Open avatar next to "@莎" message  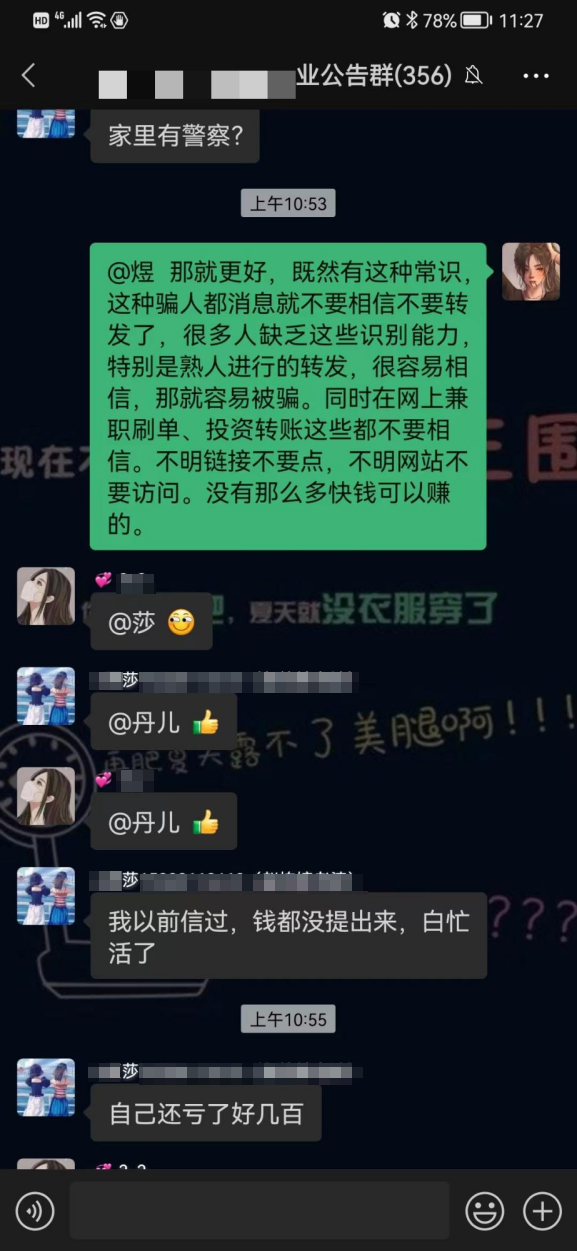coord(46,596)
